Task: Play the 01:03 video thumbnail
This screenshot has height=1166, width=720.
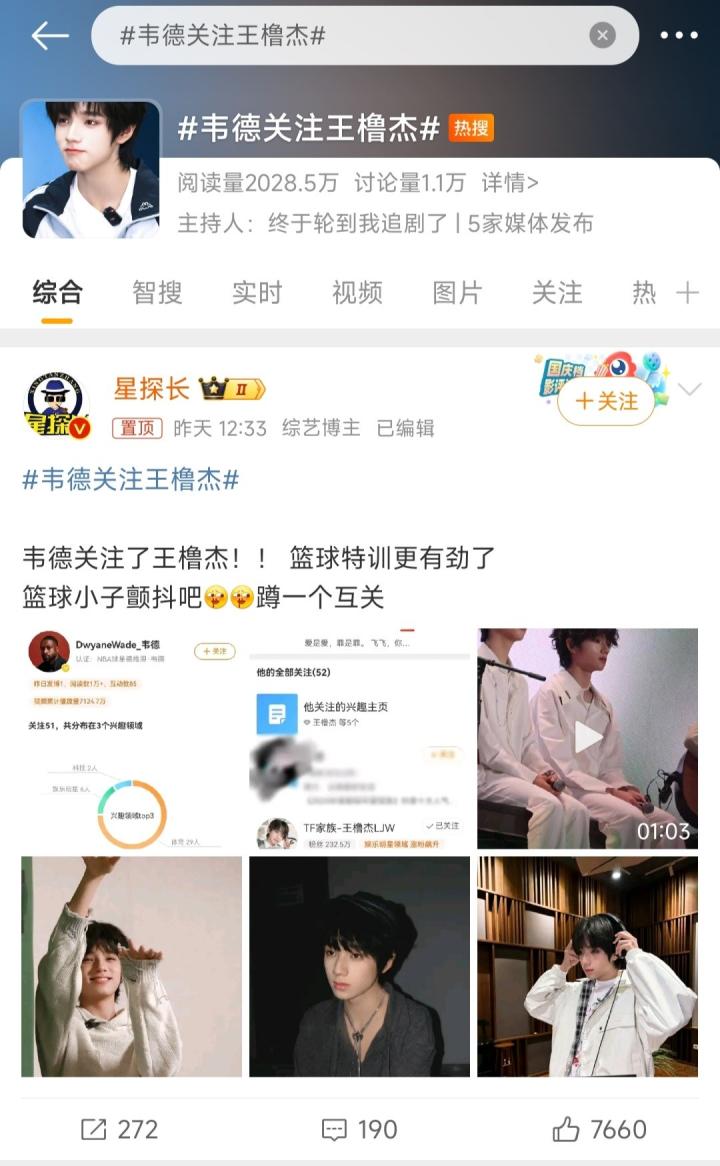Action: [x=587, y=738]
